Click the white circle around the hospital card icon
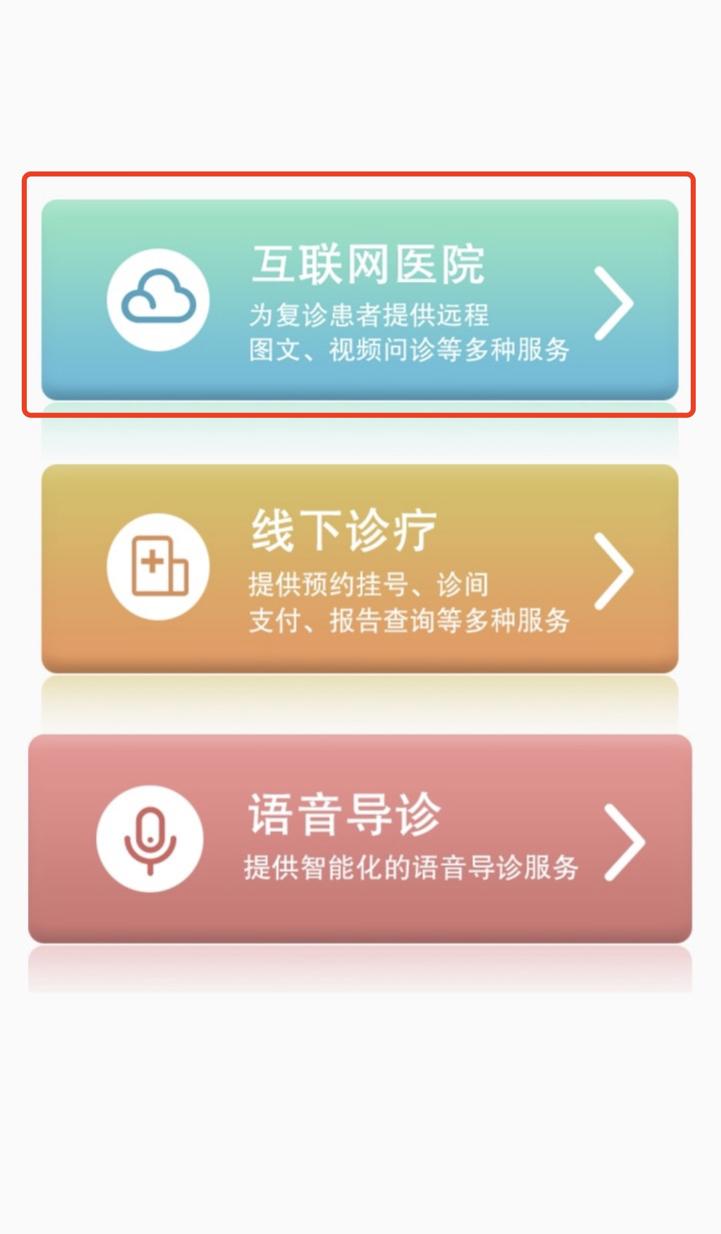 (158, 565)
